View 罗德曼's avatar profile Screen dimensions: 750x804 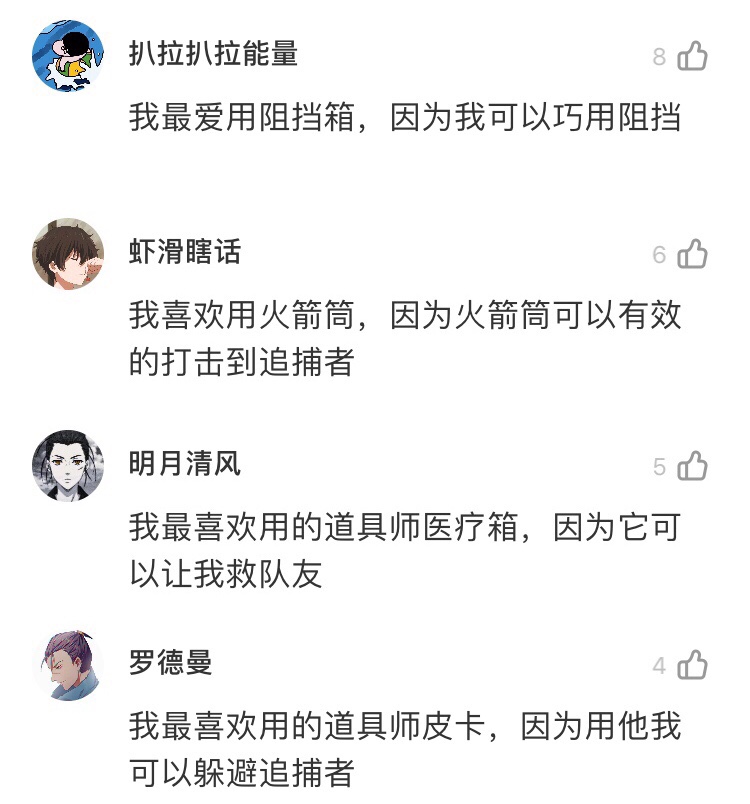[68, 665]
